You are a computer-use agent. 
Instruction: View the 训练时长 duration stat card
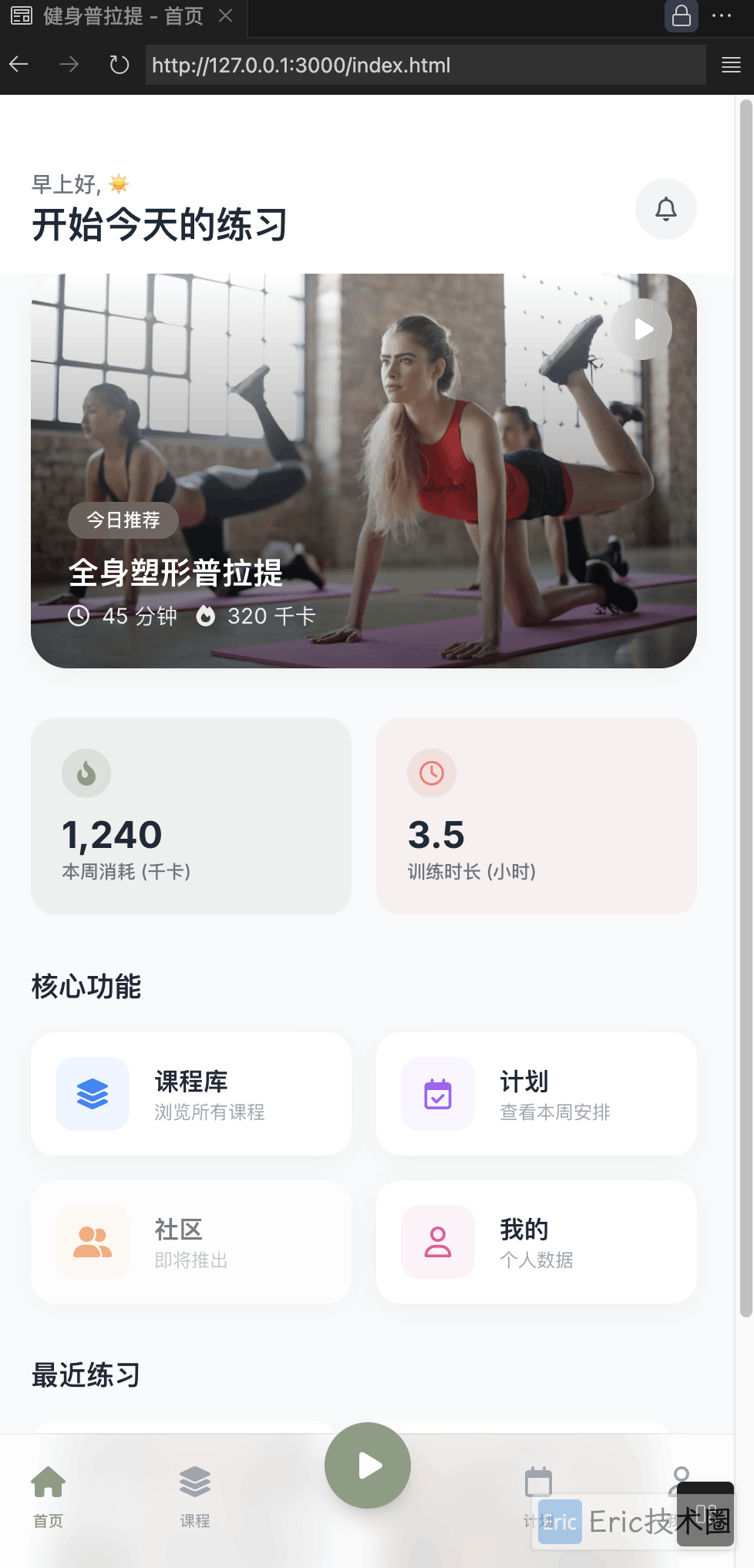[x=536, y=816]
